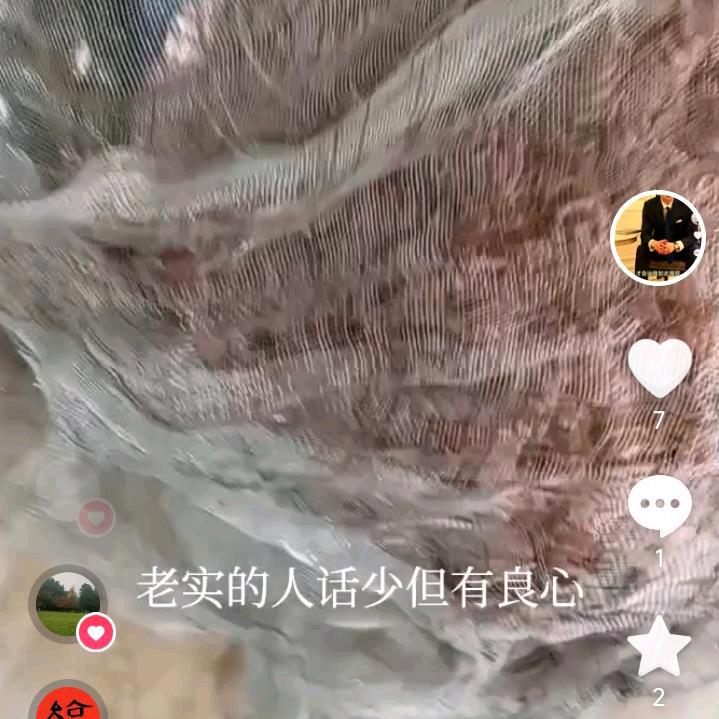Open the video creator's profile avatar
719x719 pixels.
point(657,237)
